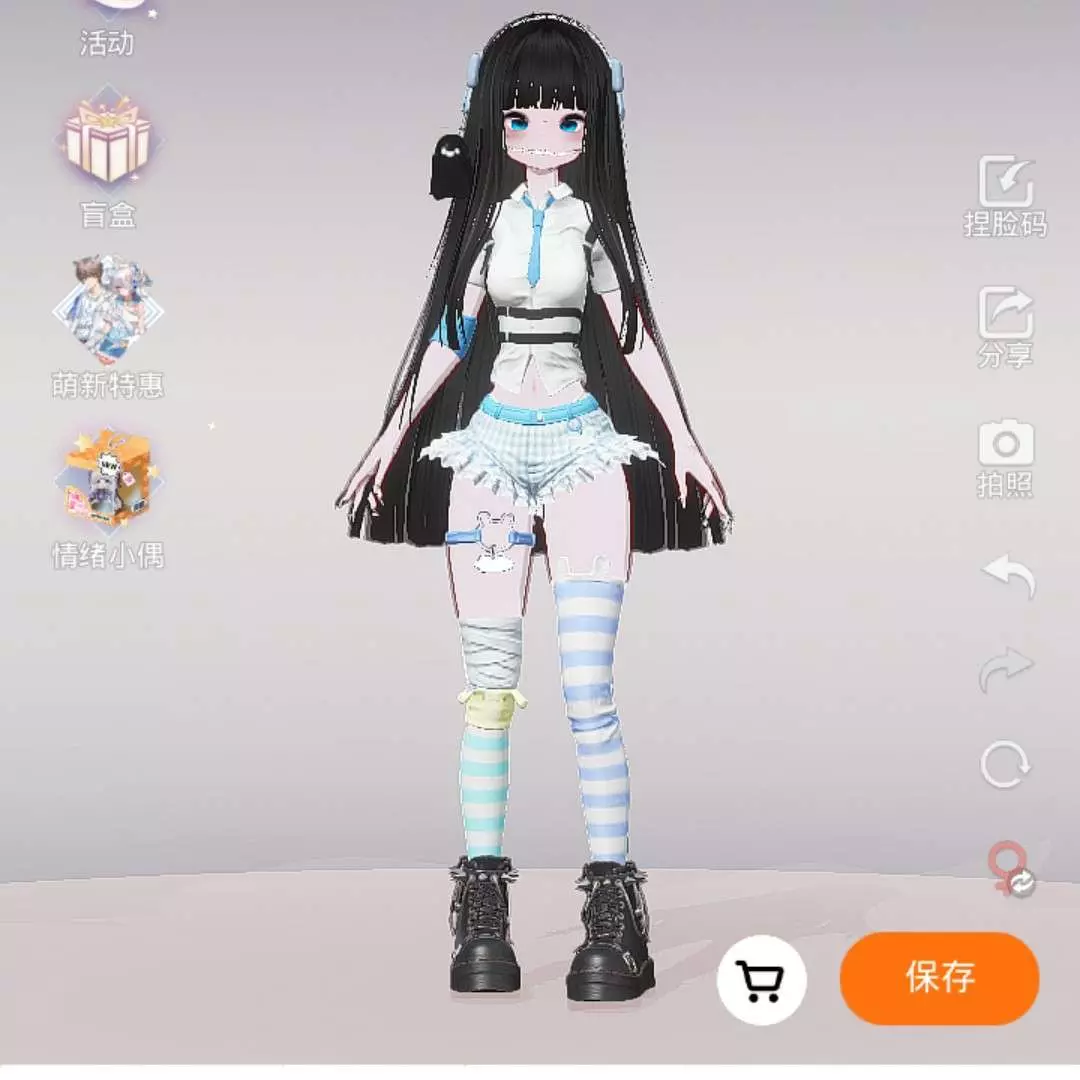The height and width of the screenshot is (1080, 1080).
Task: Reset the avatar with the circular arrow
Action: pyautogui.click(x=1006, y=765)
